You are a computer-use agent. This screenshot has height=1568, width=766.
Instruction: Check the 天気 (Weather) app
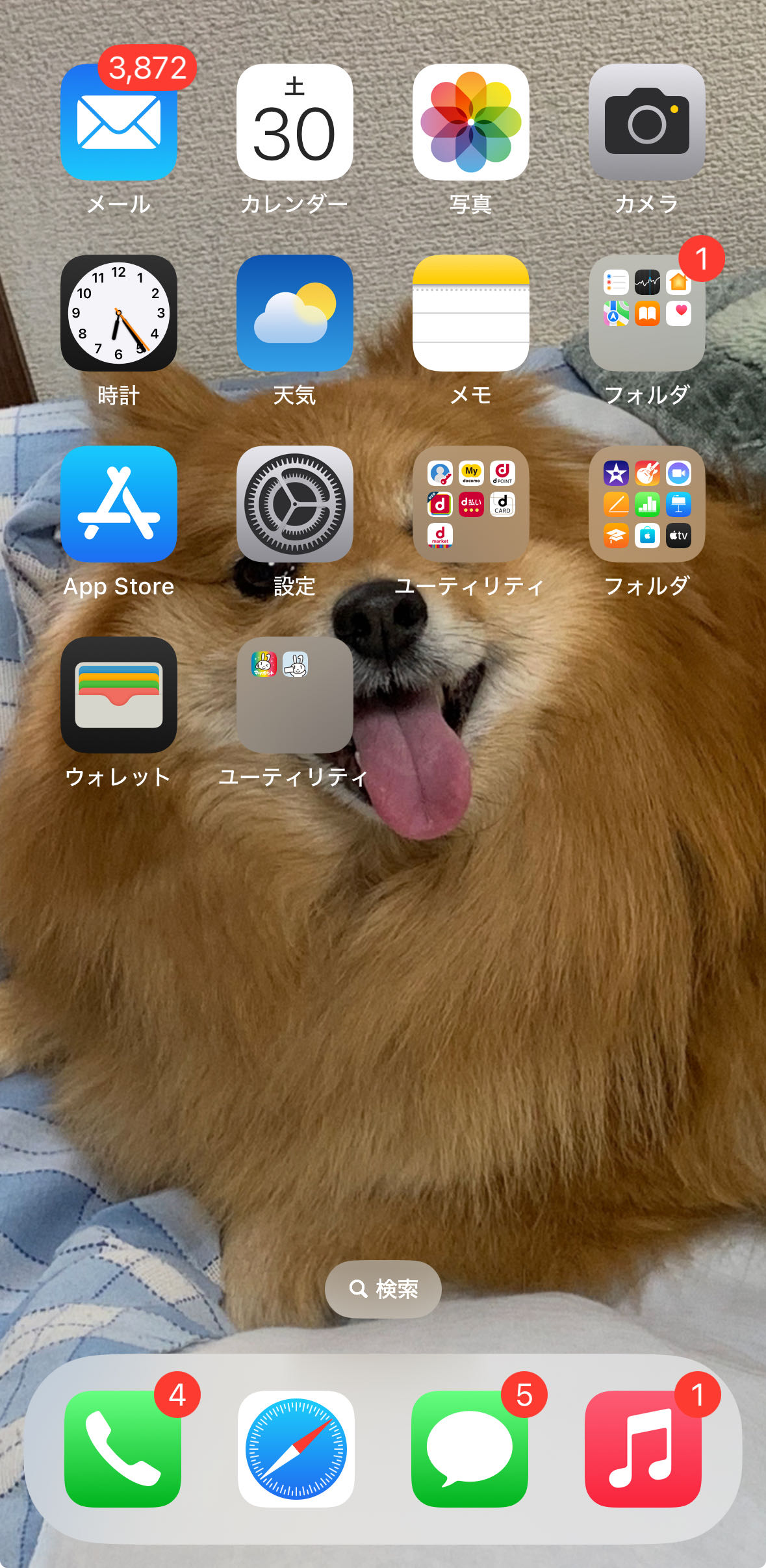295,313
